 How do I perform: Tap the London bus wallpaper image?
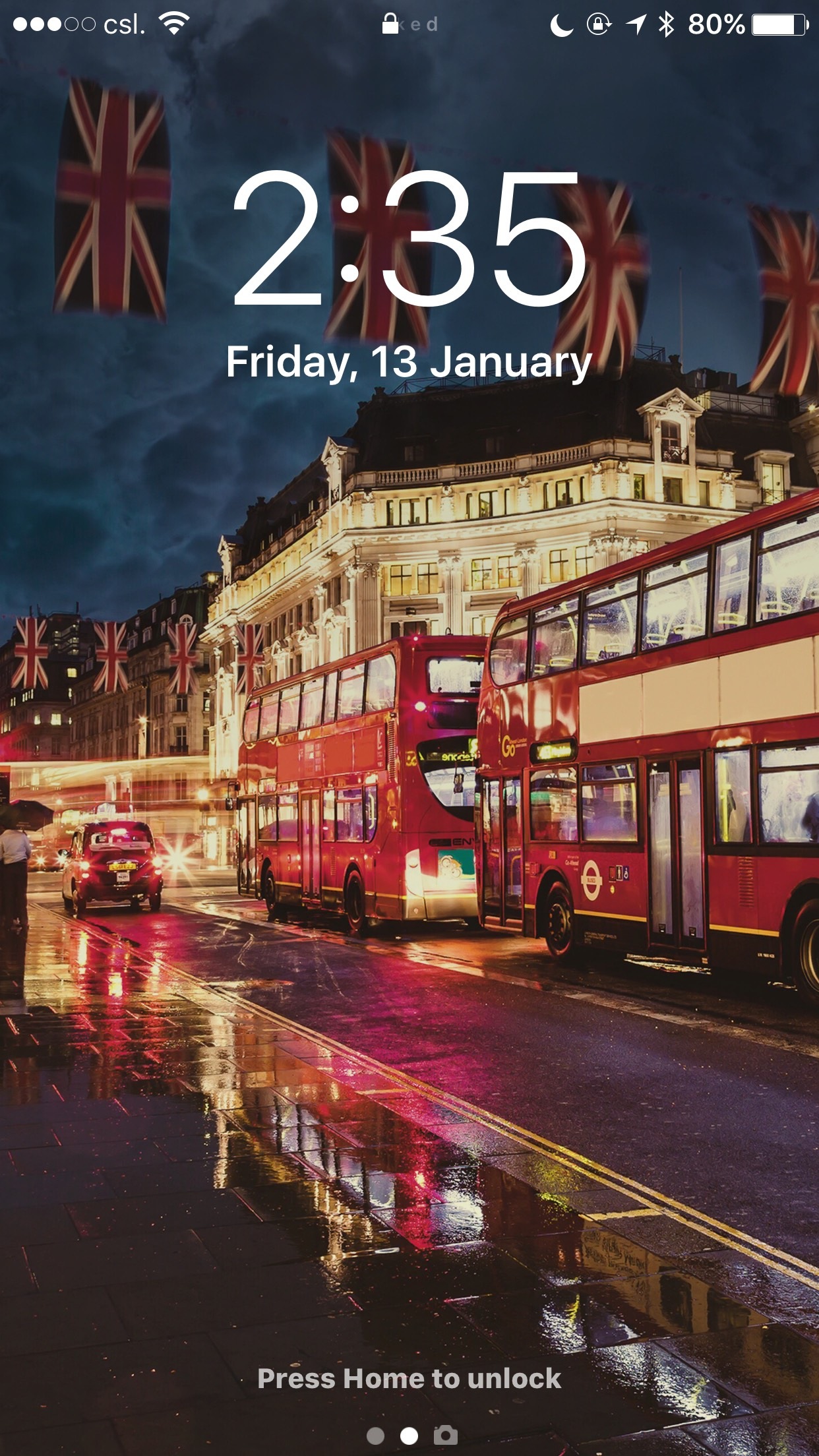409,857
